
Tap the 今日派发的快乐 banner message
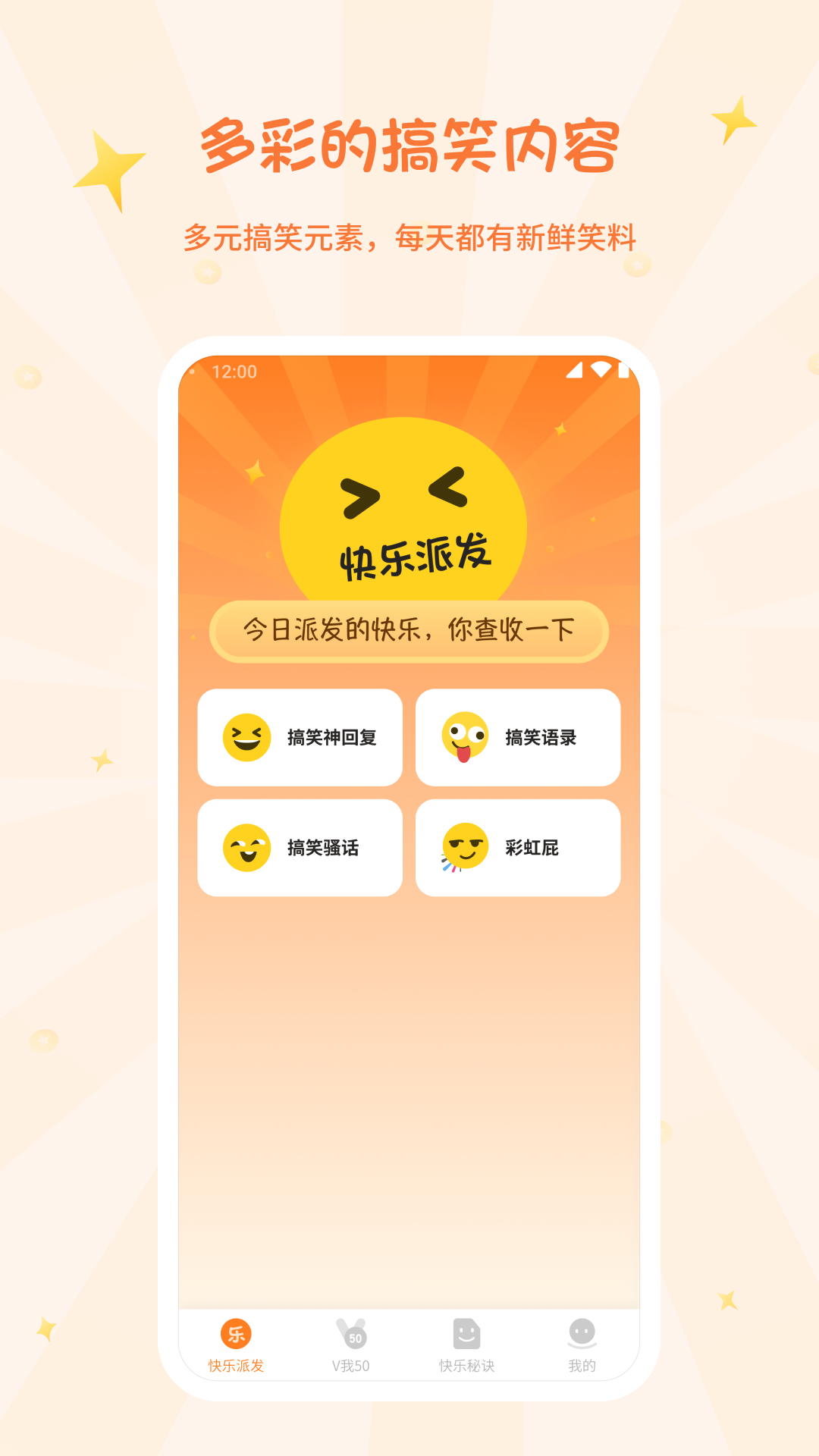(x=409, y=630)
